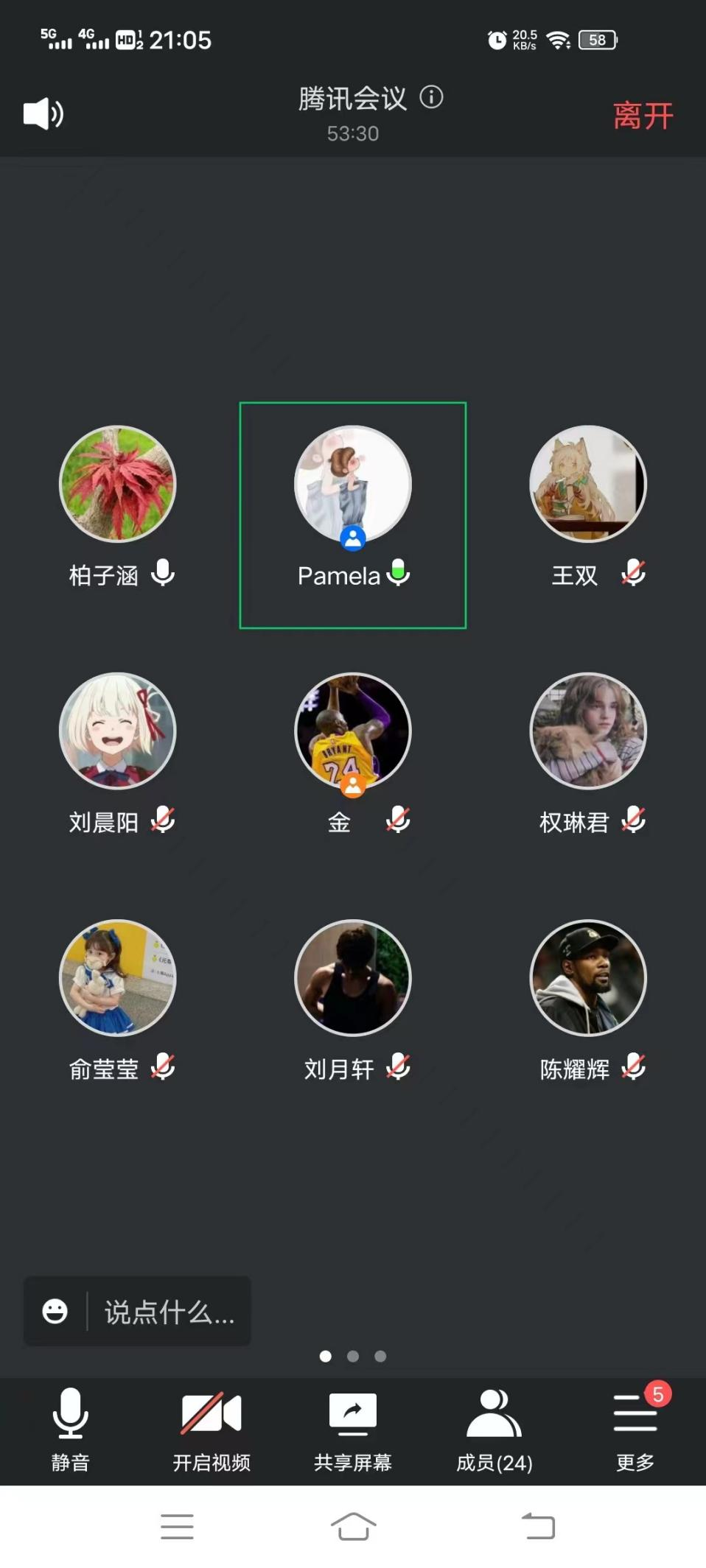Toggle the speaker audio icon
The height and width of the screenshot is (1568, 706).
point(43,114)
